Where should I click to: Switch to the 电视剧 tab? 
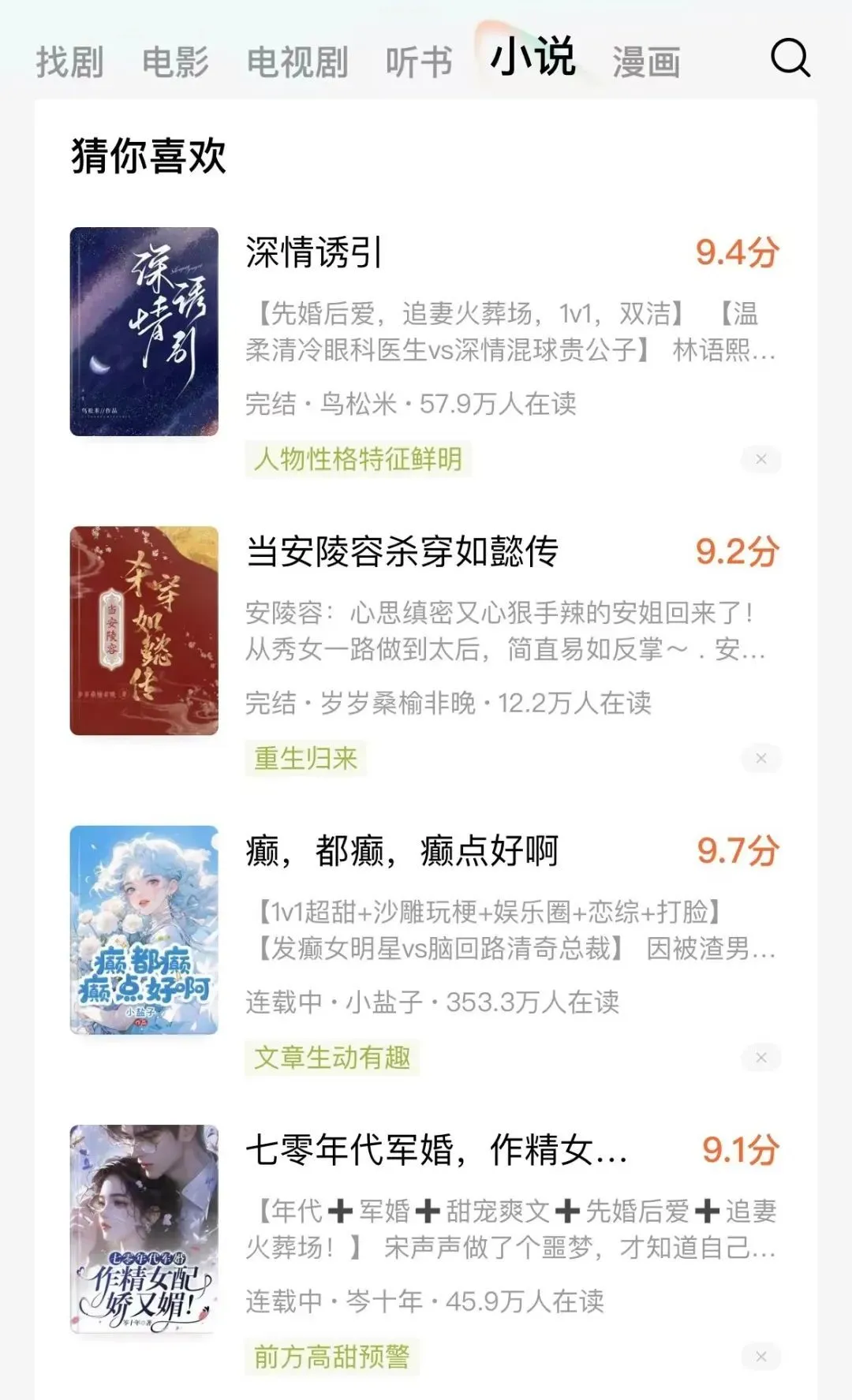click(x=297, y=62)
